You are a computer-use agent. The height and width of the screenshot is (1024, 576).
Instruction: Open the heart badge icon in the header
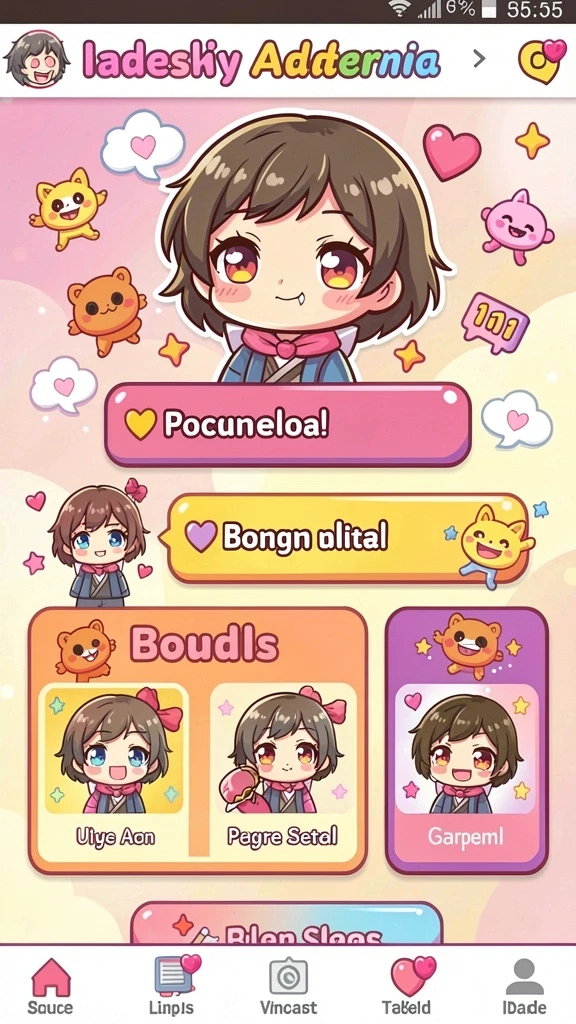coord(541,60)
